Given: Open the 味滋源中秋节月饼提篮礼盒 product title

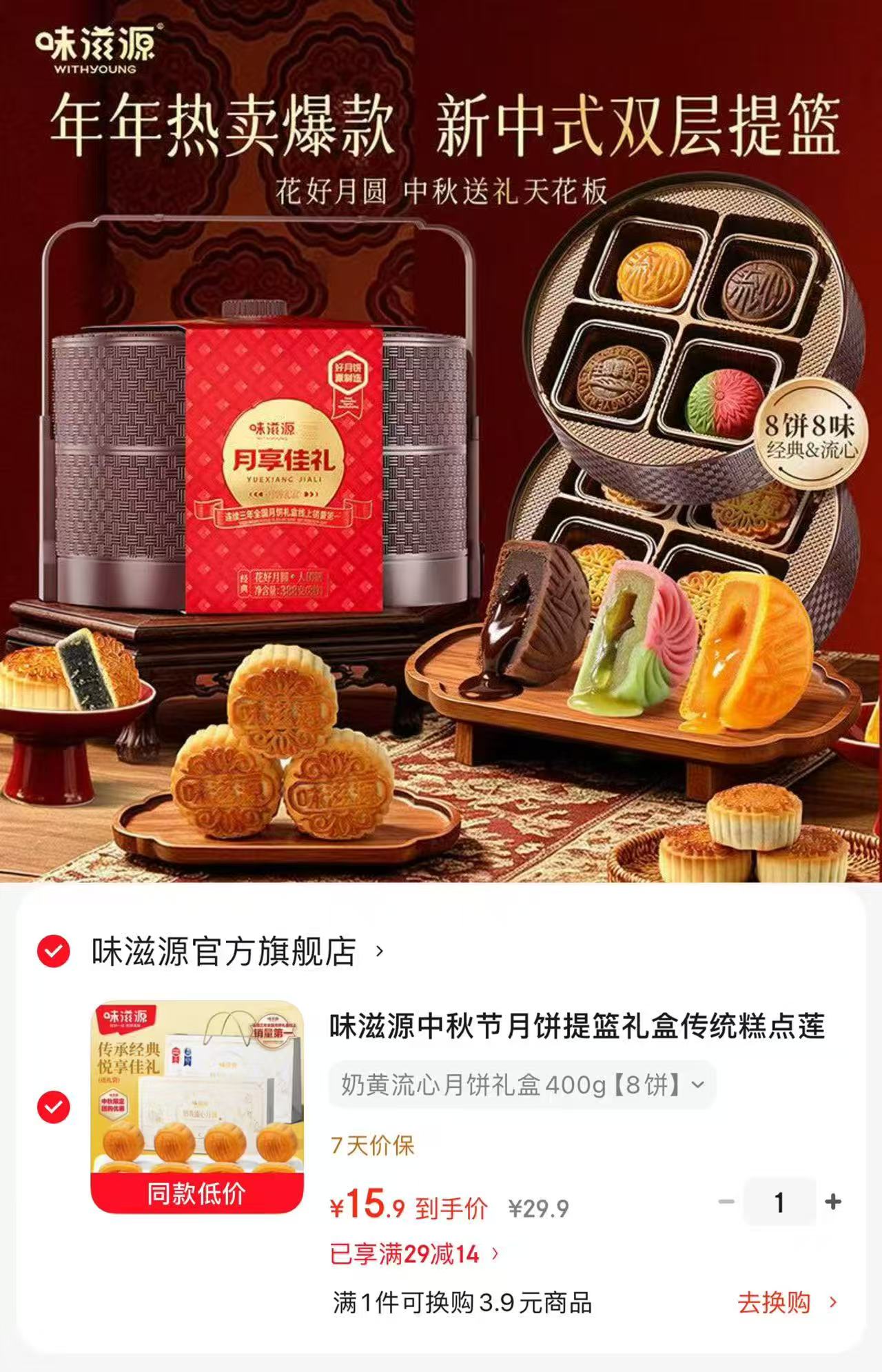Looking at the screenshot, I should click(577, 1026).
